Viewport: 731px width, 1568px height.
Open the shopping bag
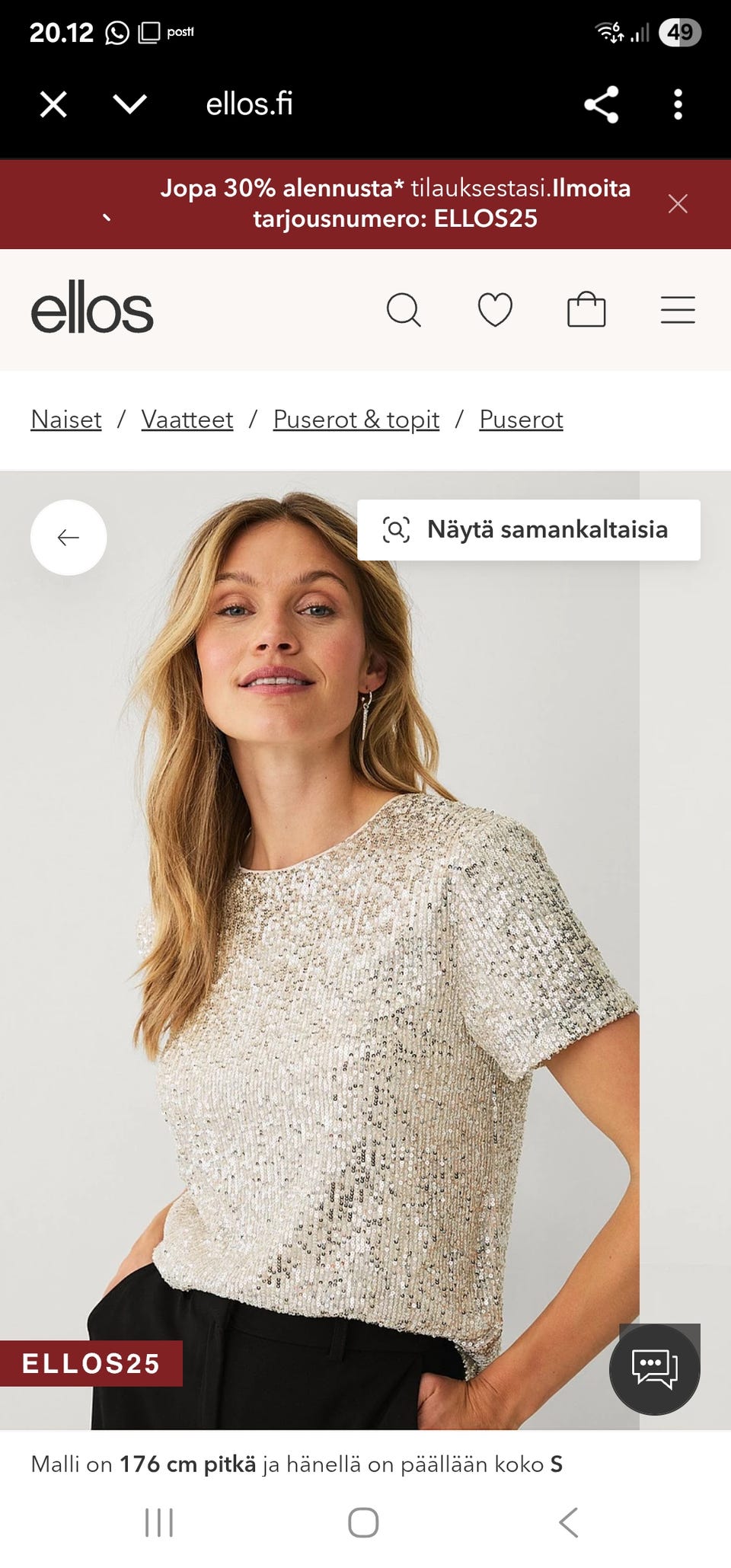(585, 309)
